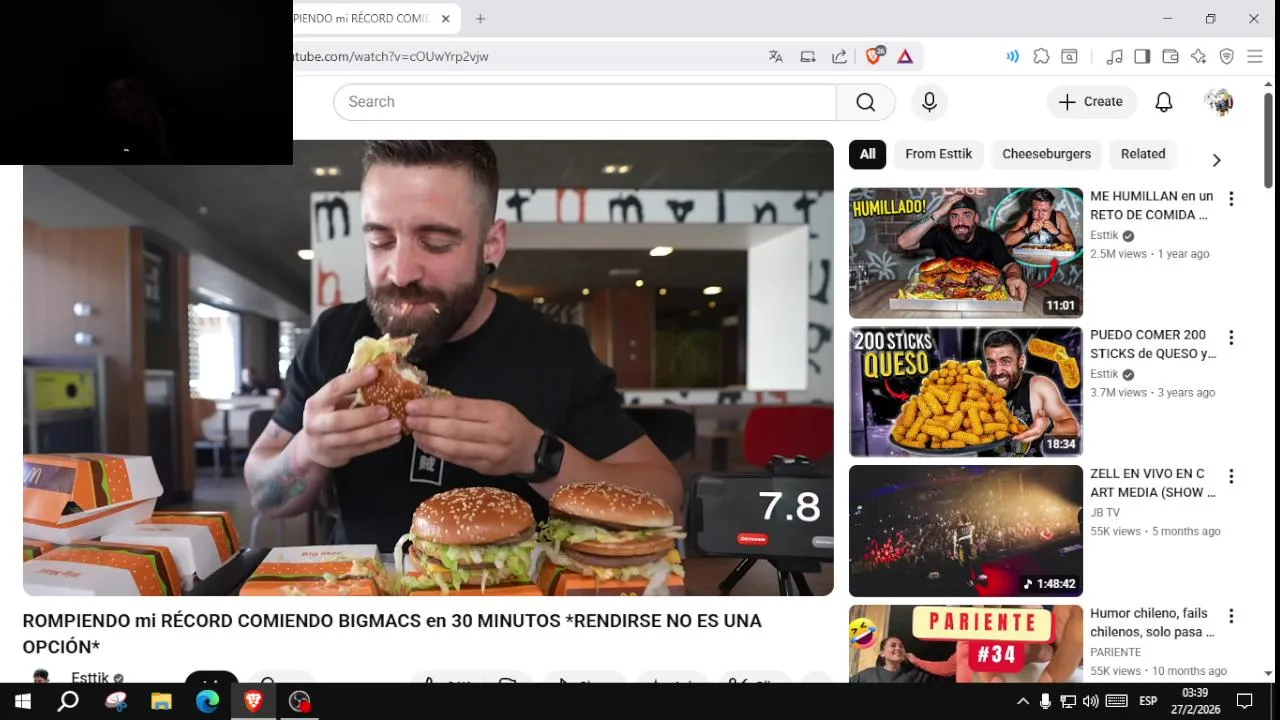Open the 200 STICKS de QUESO video
This screenshot has height=720, width=1280.
[965, 392]
